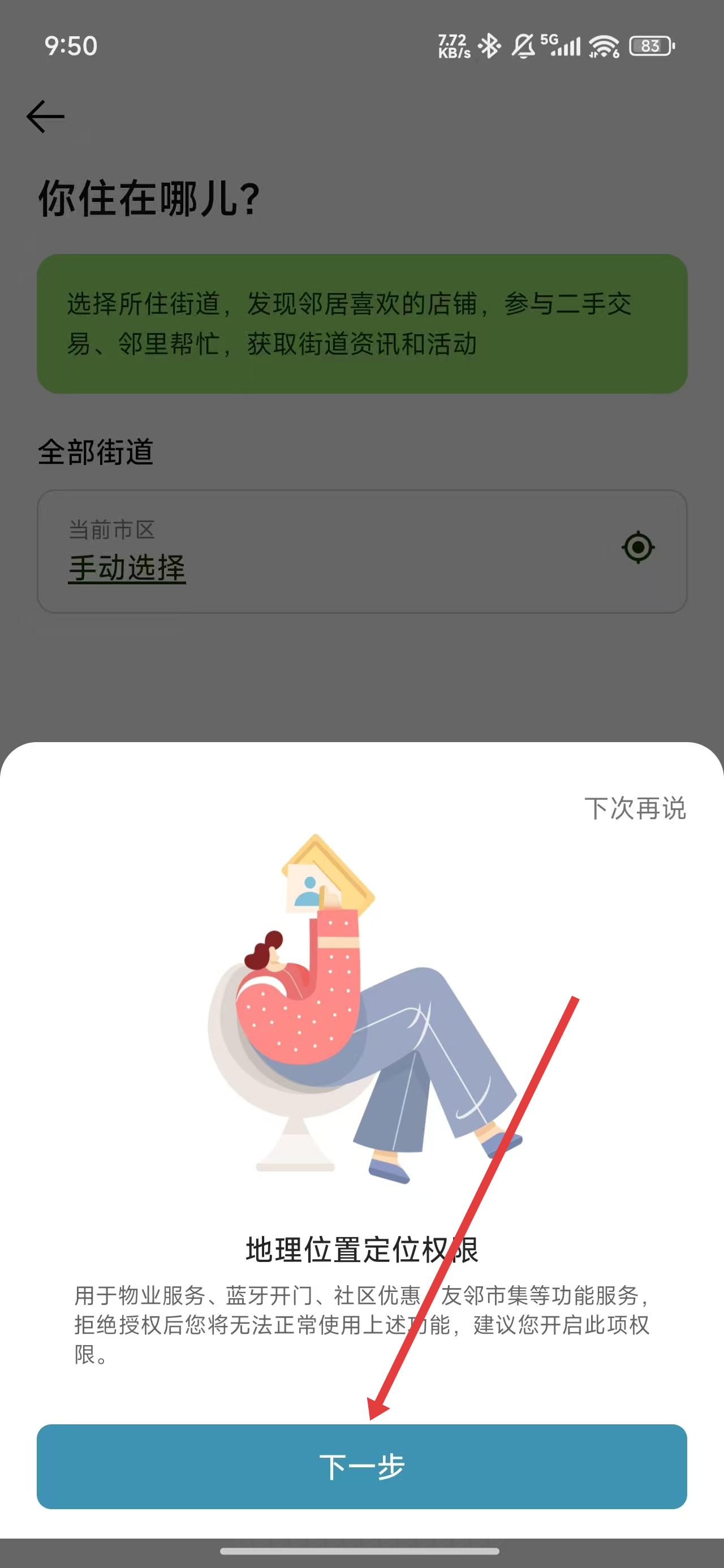This screenshot has height=1568, width=724.
Task: Open the 手动选择 link
Action: [x=127, y=568]
